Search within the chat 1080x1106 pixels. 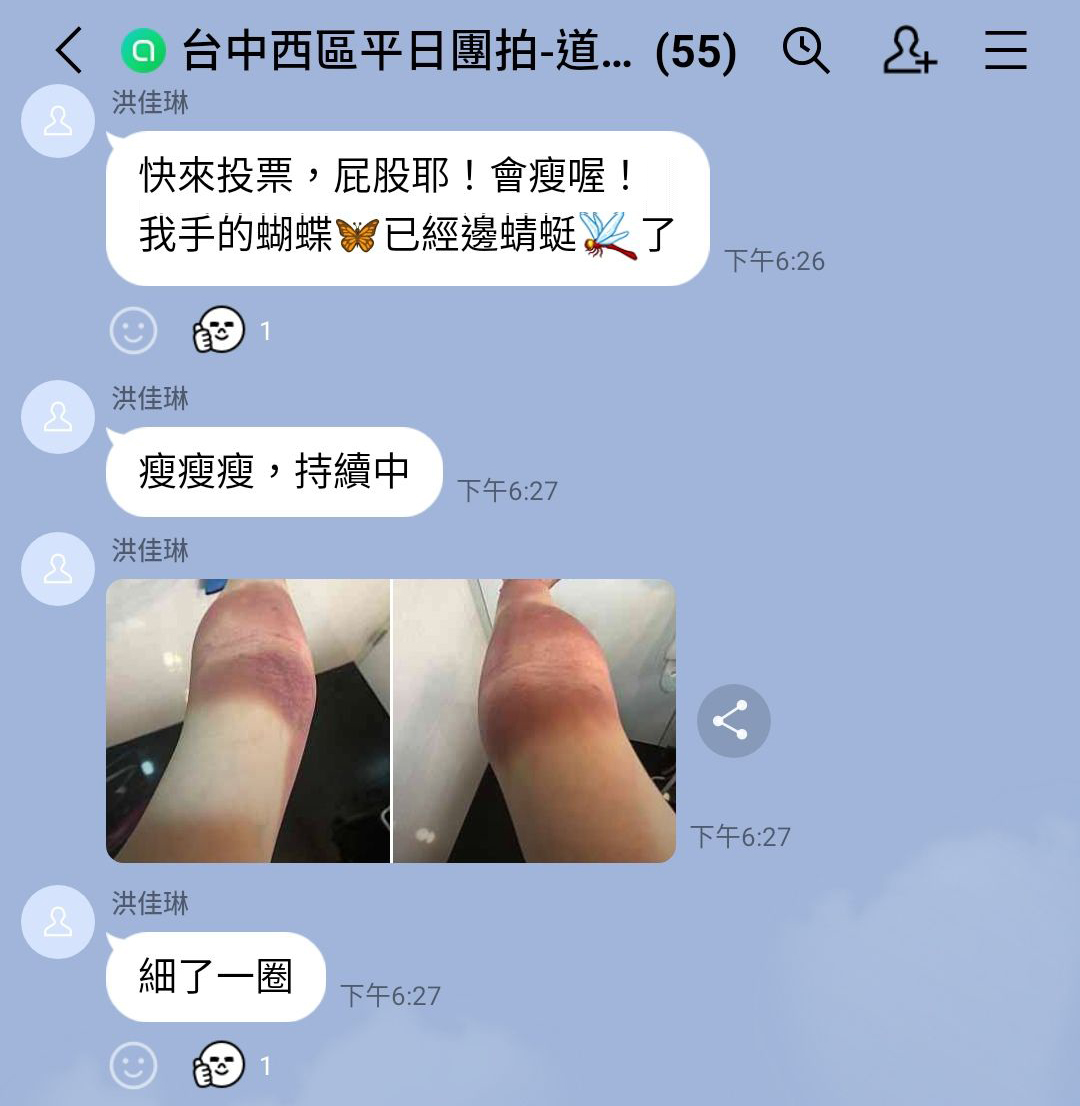806,50
